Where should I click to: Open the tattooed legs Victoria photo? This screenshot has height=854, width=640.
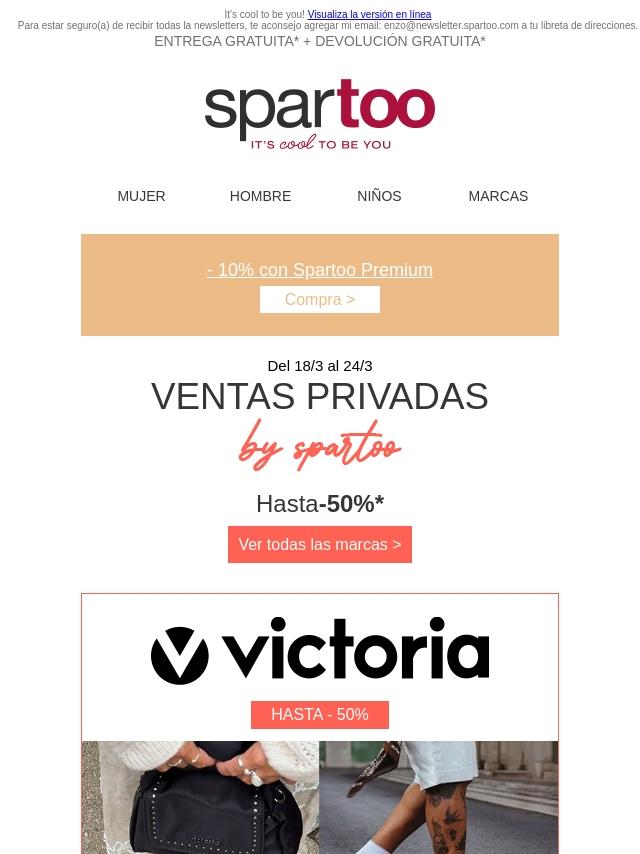point(438,797)
